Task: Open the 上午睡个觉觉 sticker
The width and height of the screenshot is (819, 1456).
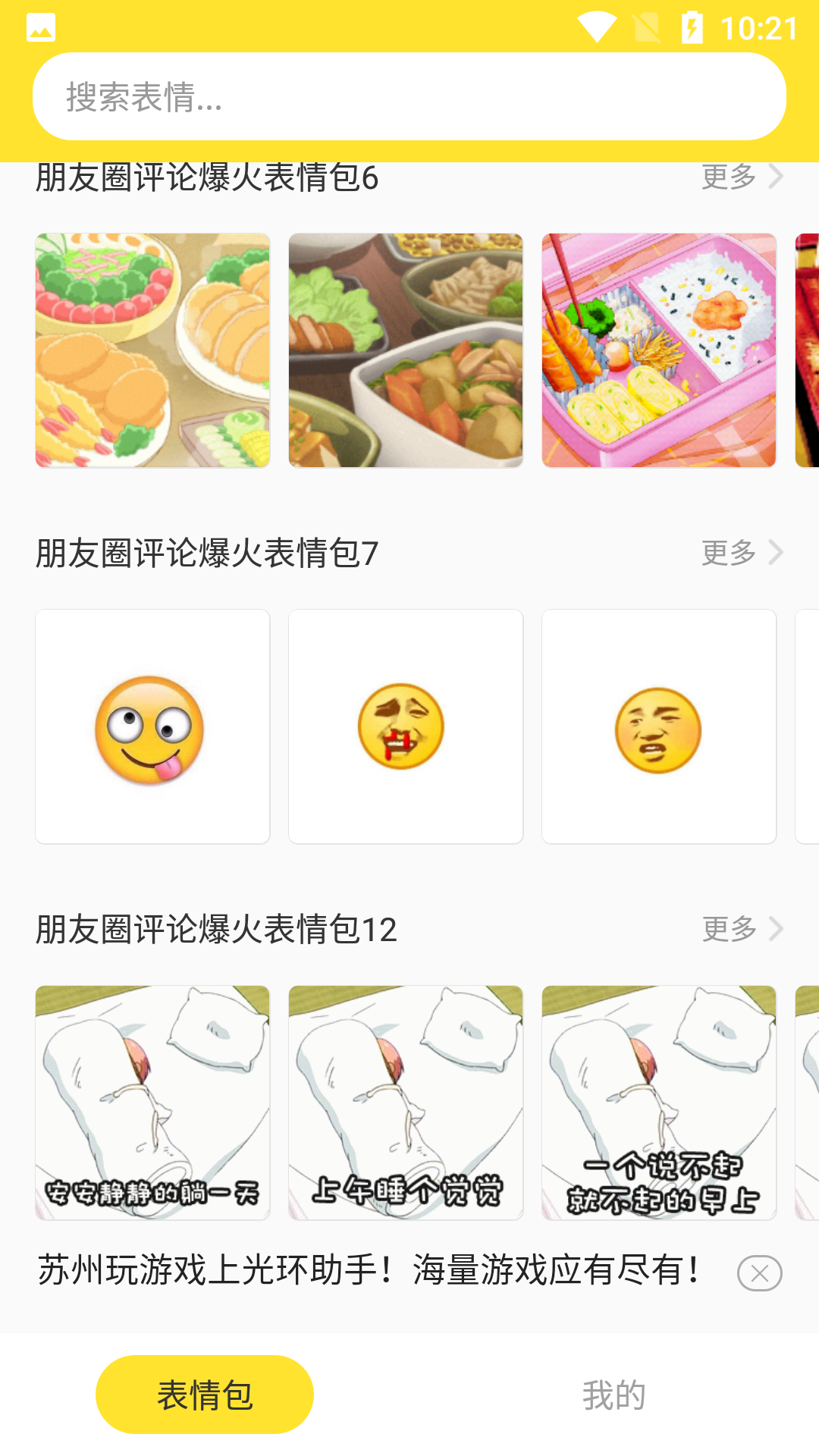Action: (406, 1102)
